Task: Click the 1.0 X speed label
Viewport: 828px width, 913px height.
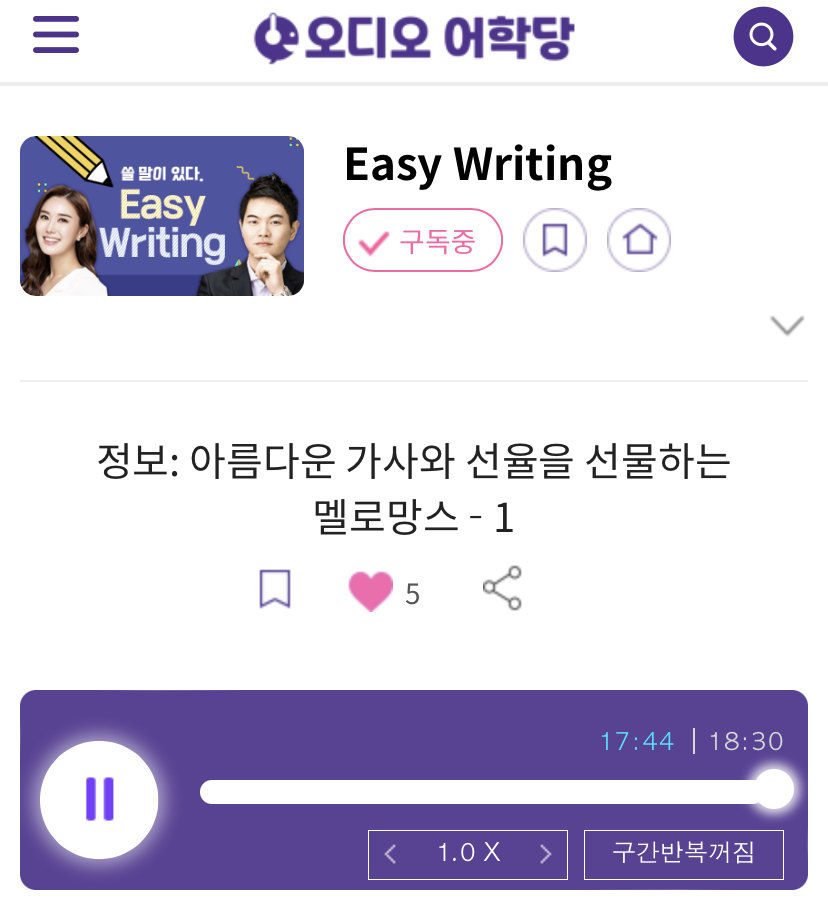Action: pyautogui.click(x=467, y=854)
